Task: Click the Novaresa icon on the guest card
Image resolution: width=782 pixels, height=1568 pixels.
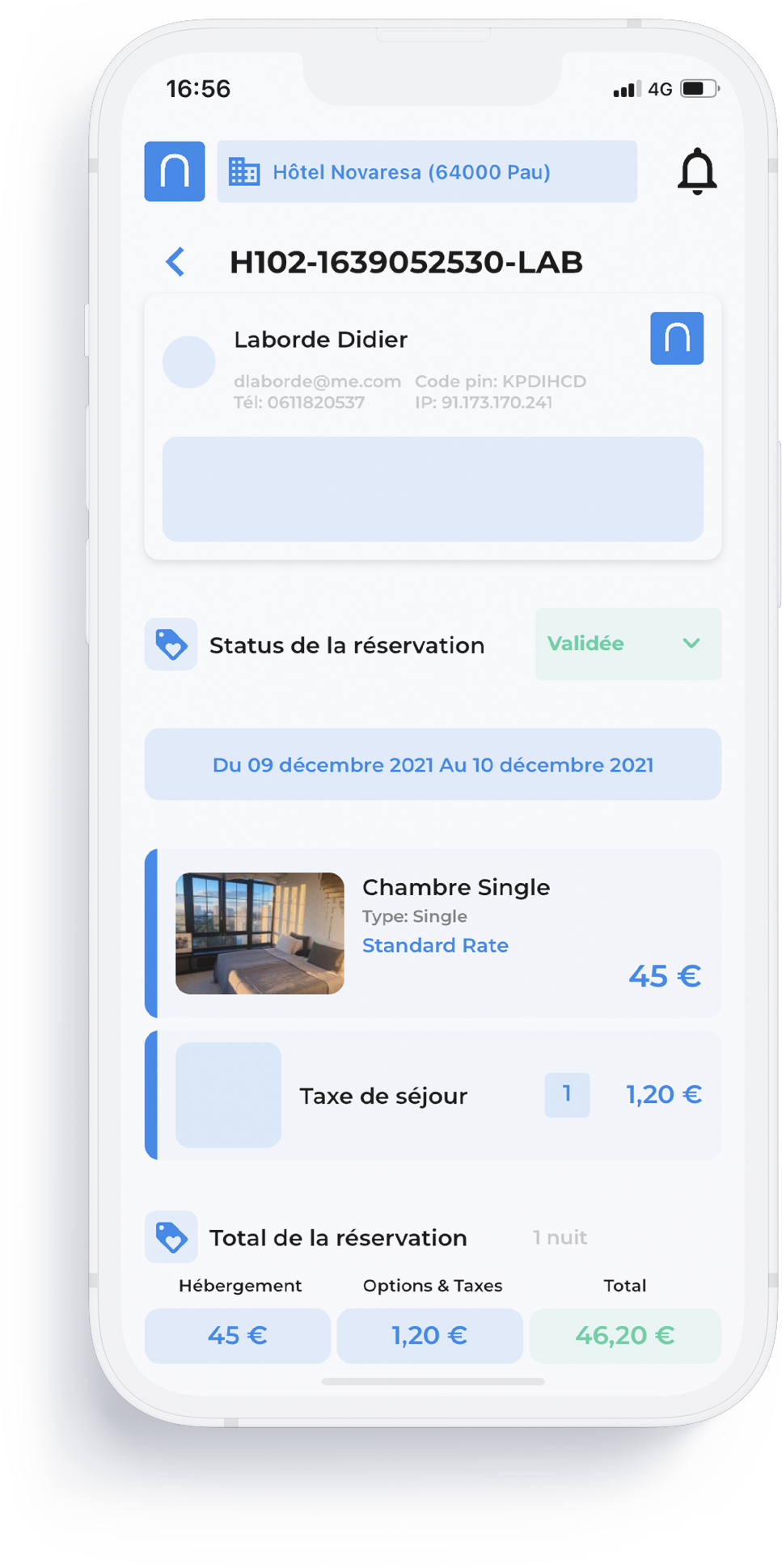Action: [677, 339]
